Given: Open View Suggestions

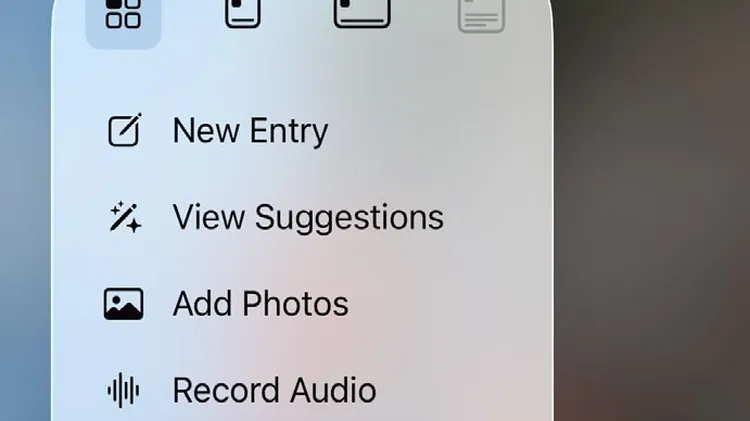Looking at the screenshot, I should (307, 217).
